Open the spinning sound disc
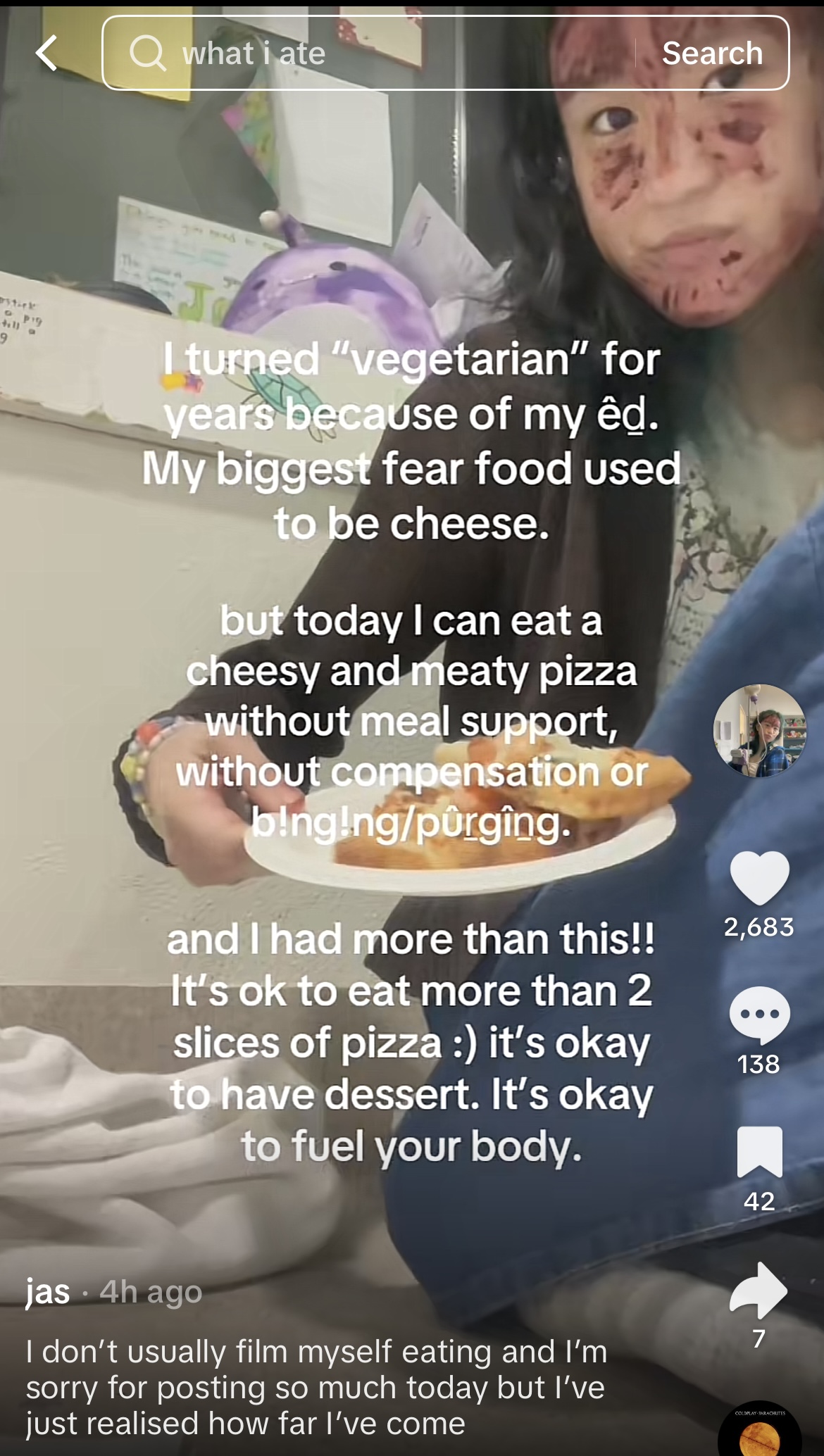This screenshot has width=824, height=1456. [759, 1429]
